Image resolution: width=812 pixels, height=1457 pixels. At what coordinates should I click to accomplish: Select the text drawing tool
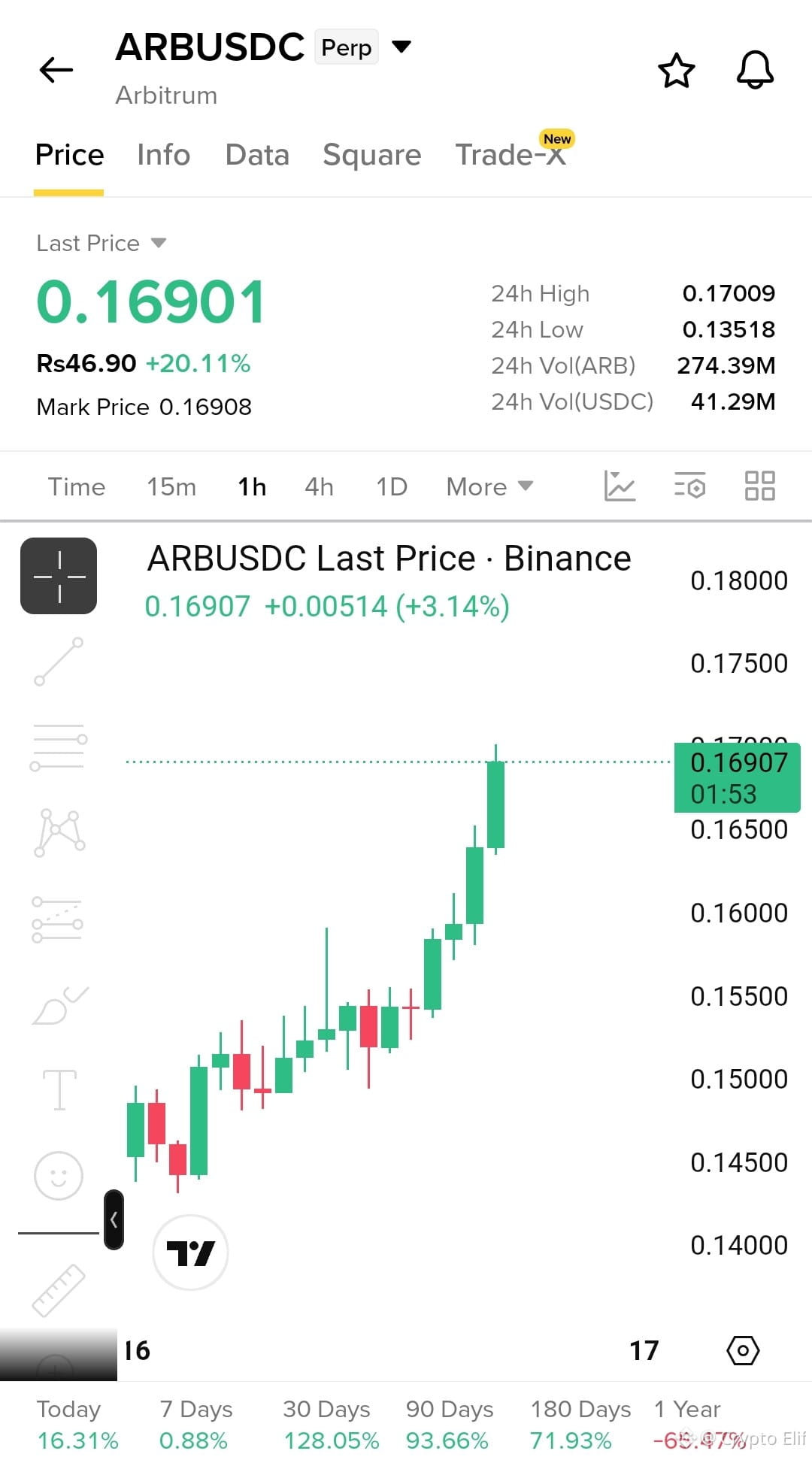59,1090
